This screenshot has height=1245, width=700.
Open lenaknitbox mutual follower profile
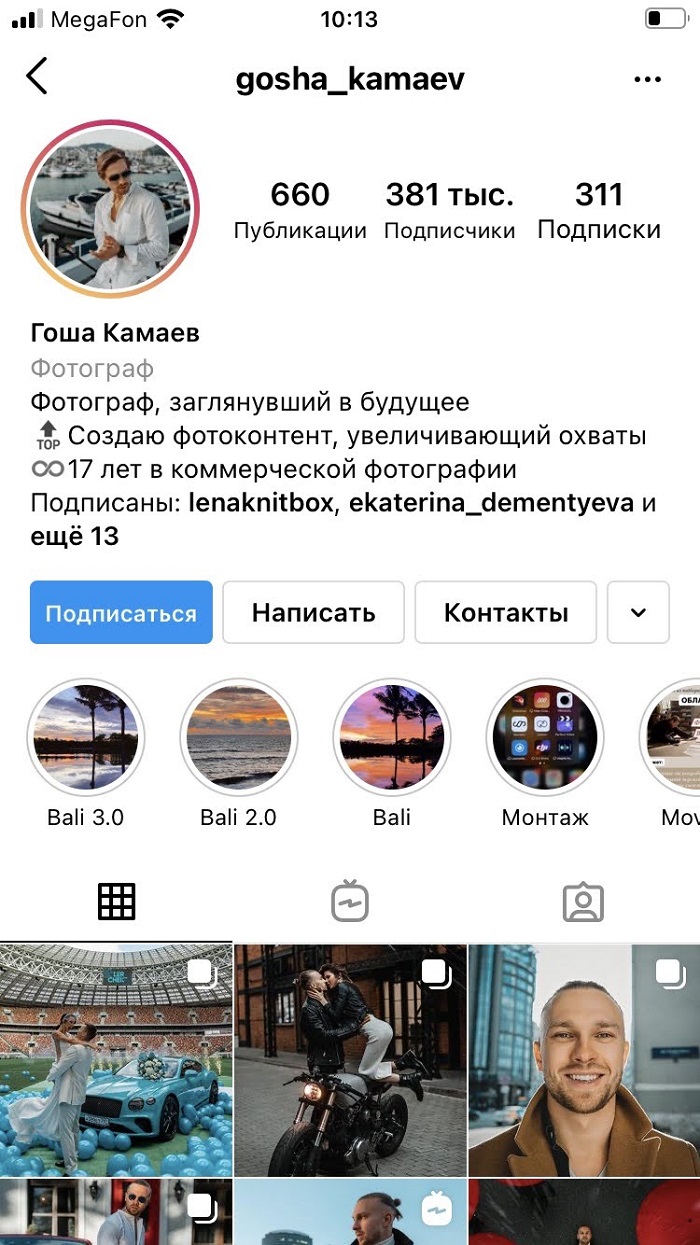[260, 503]
